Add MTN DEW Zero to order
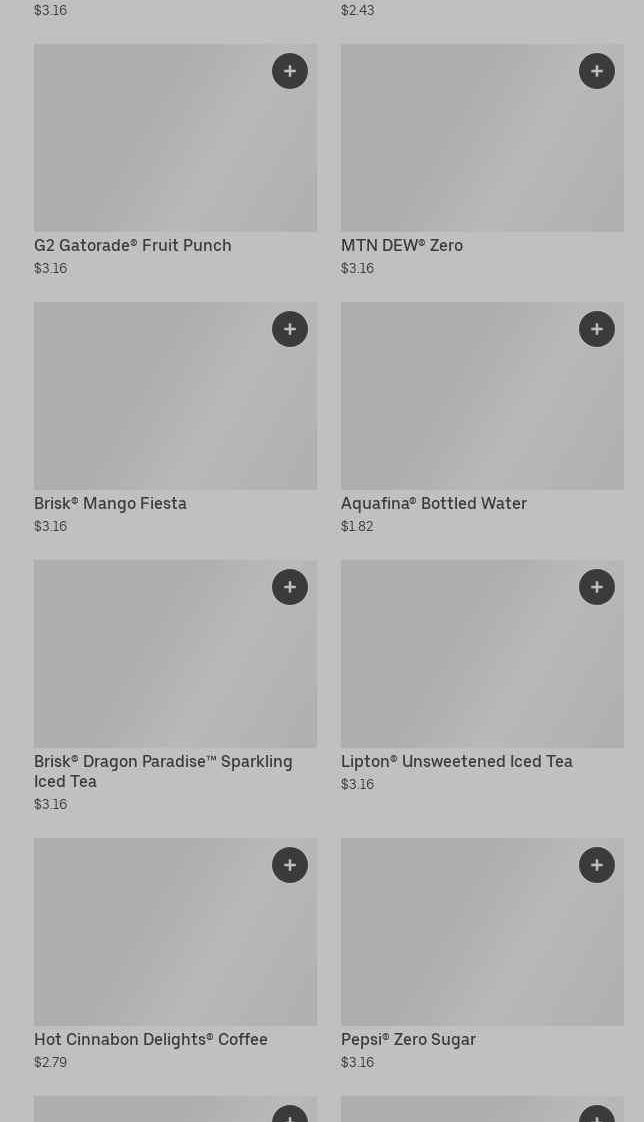This screenshot has width=644, height=1122. 597,71
